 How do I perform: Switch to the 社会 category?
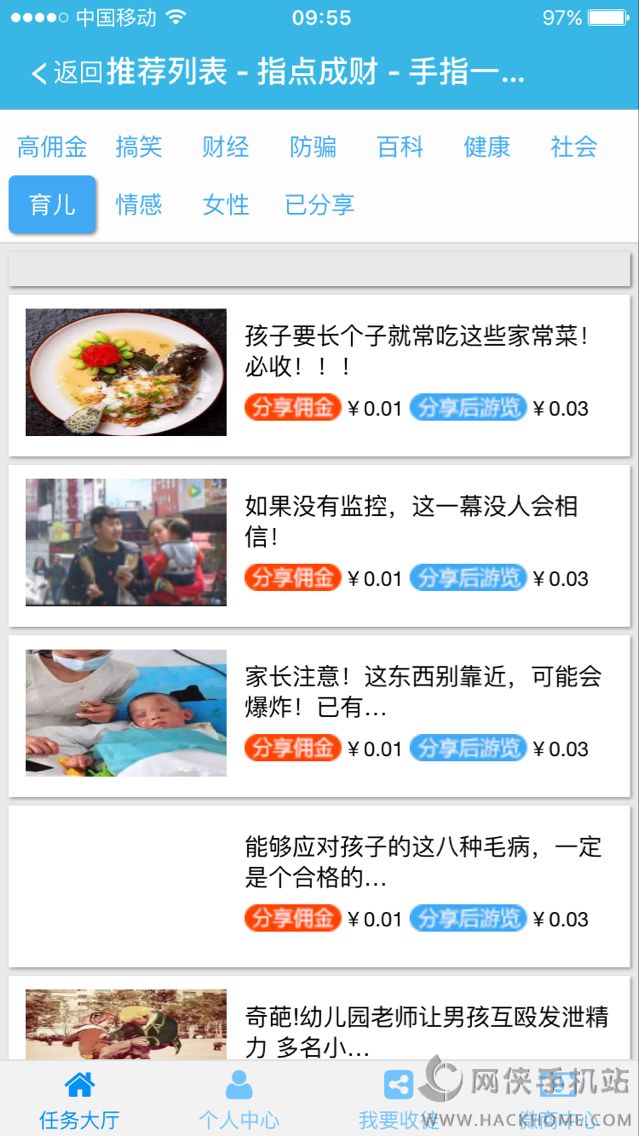point(574,148)
